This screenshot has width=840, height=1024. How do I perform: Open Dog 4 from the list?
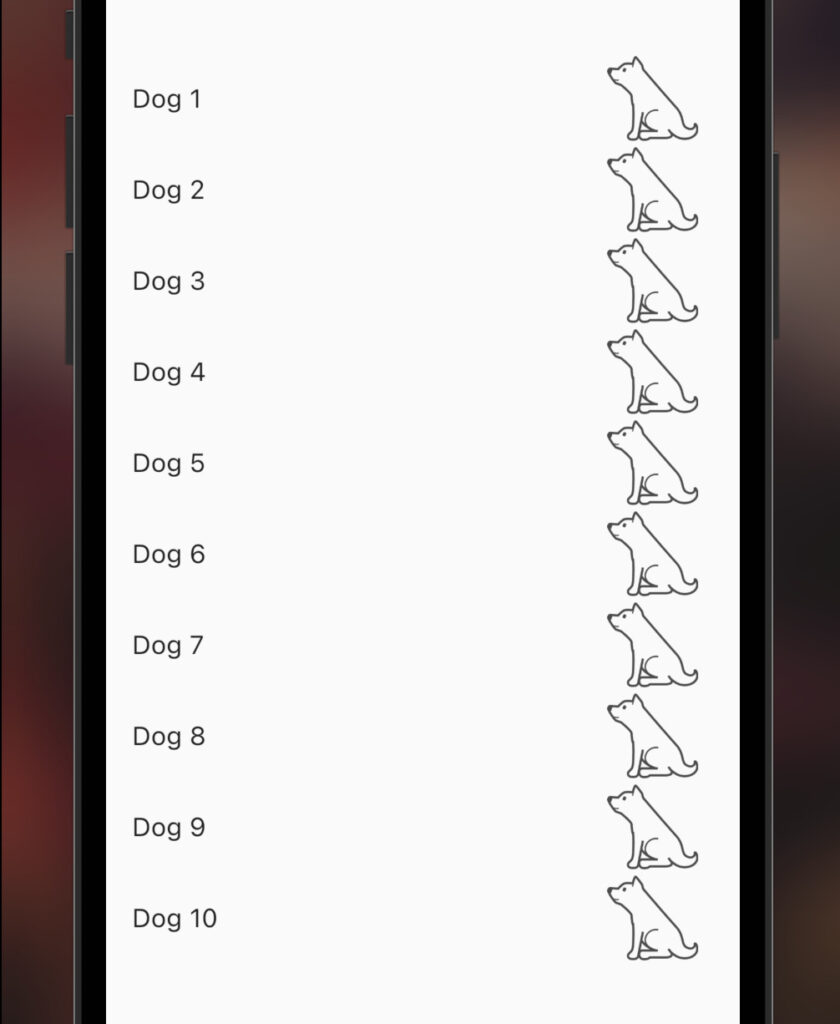pos(168,372)
